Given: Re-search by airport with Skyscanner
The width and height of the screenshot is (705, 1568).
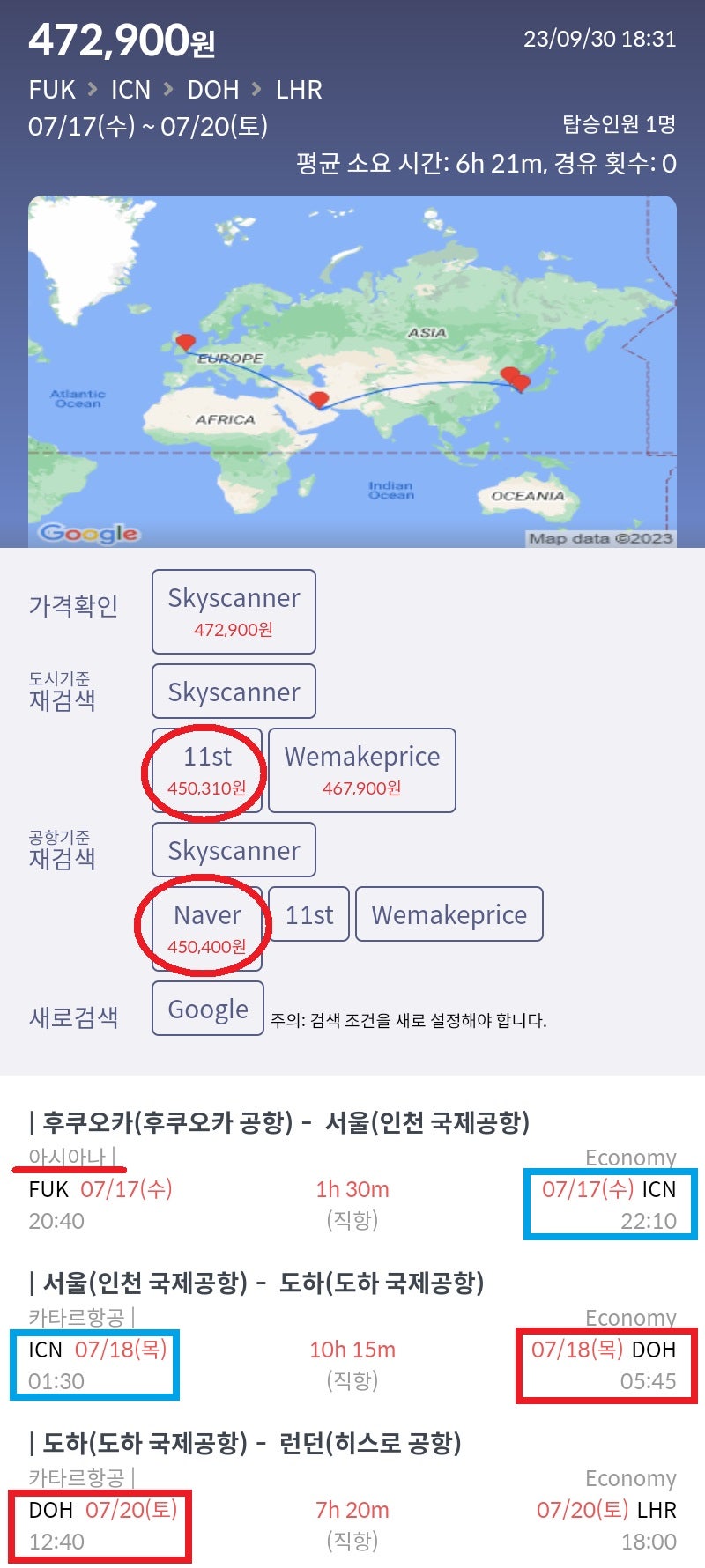Looking at the screenshot, I should (234, 850).
